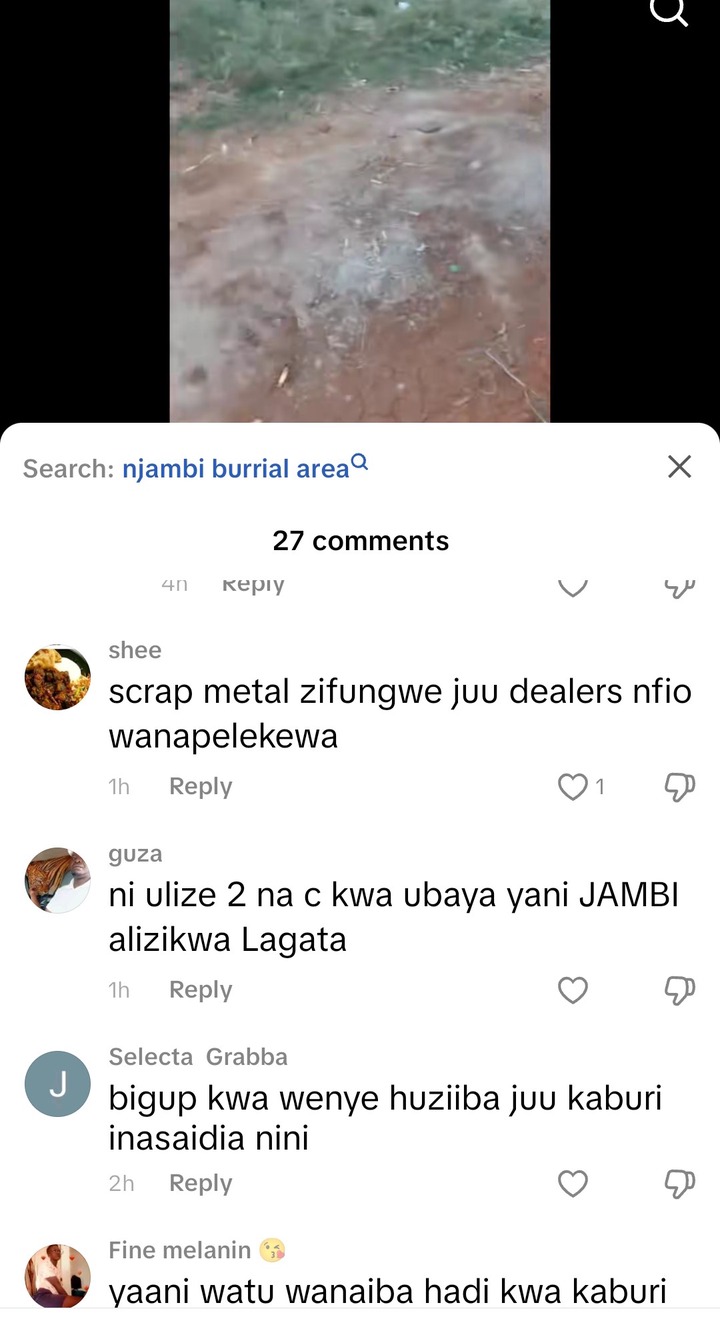Reply to Selecta Grabba's comment

pyautogui.click(x=200, y=1184)
